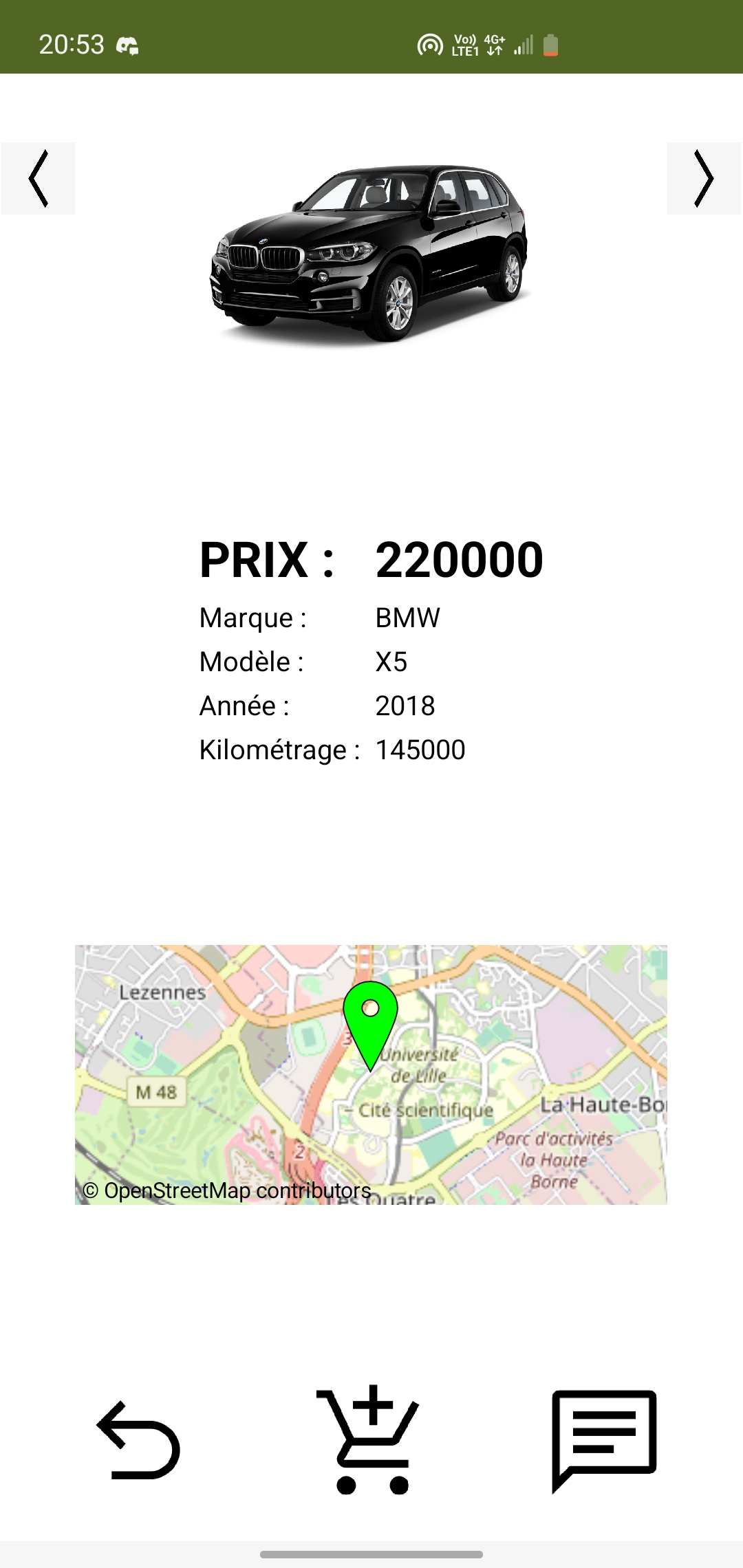Show the previous car image
This screenshot has width=743, height=1568.
[x=39, y=179]
